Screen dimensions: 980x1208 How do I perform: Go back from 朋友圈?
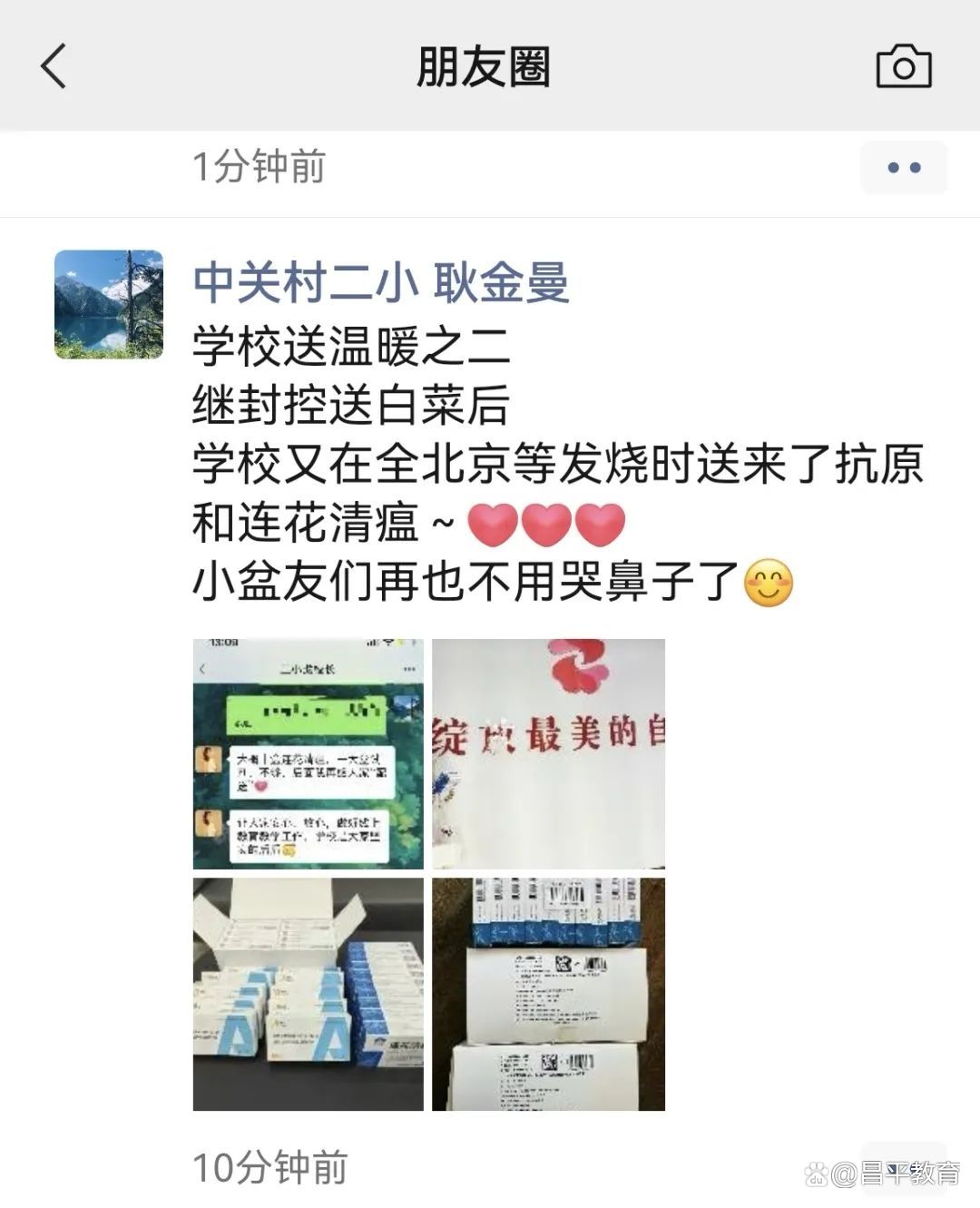[54, 67]
